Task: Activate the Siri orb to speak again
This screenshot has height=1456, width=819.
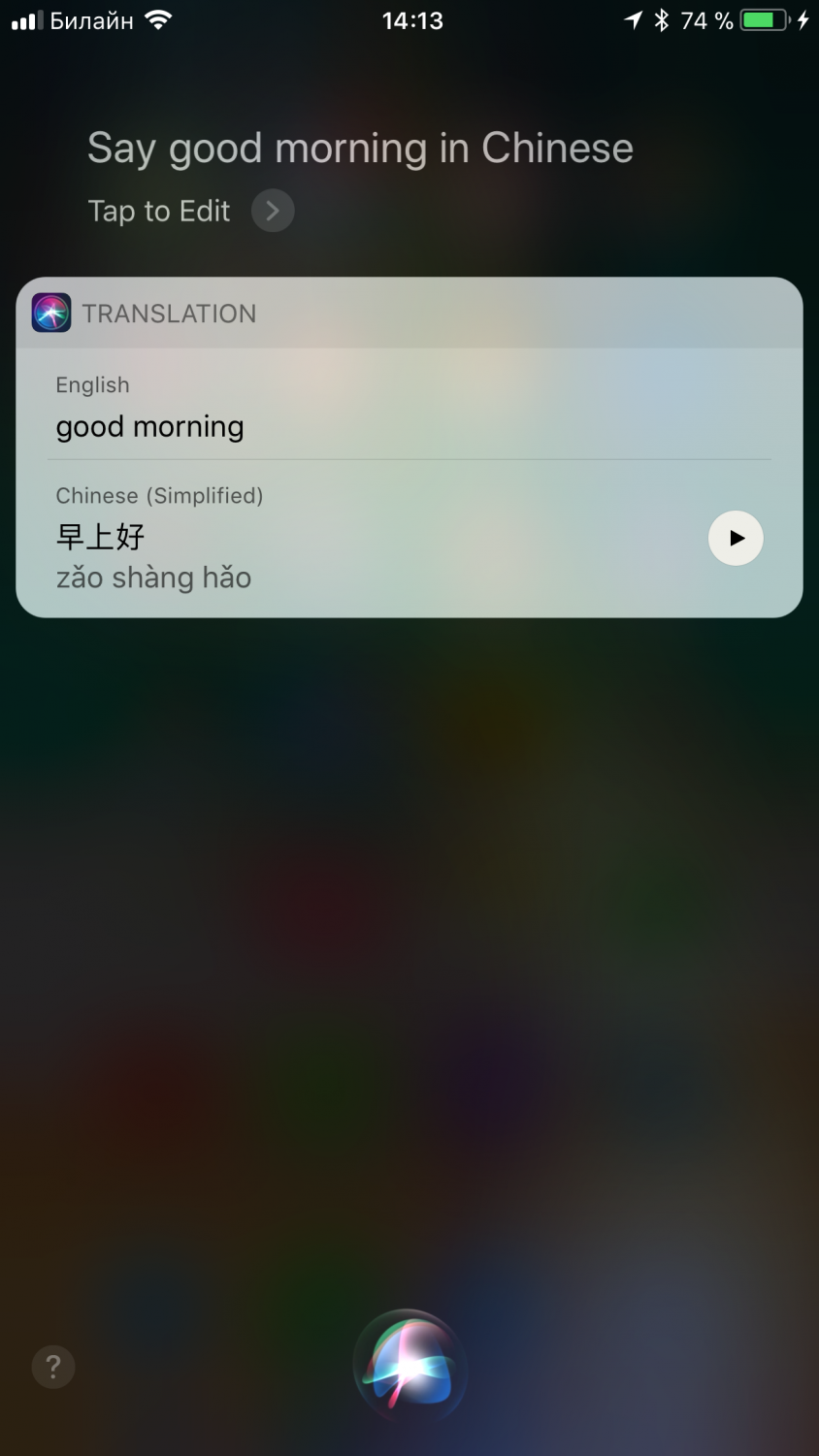Action: (409, 1365)
